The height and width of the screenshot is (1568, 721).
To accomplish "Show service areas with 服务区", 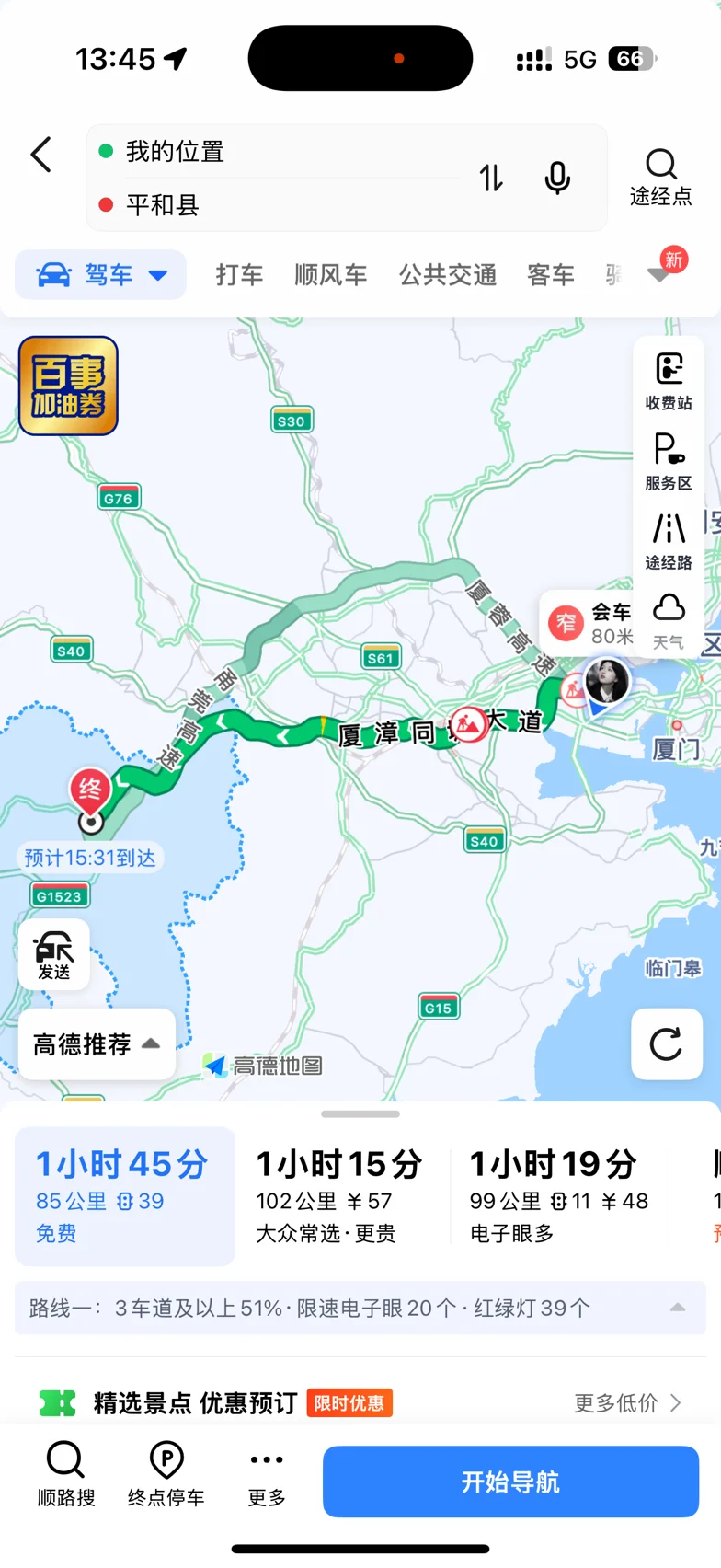I will coord(669,461).
